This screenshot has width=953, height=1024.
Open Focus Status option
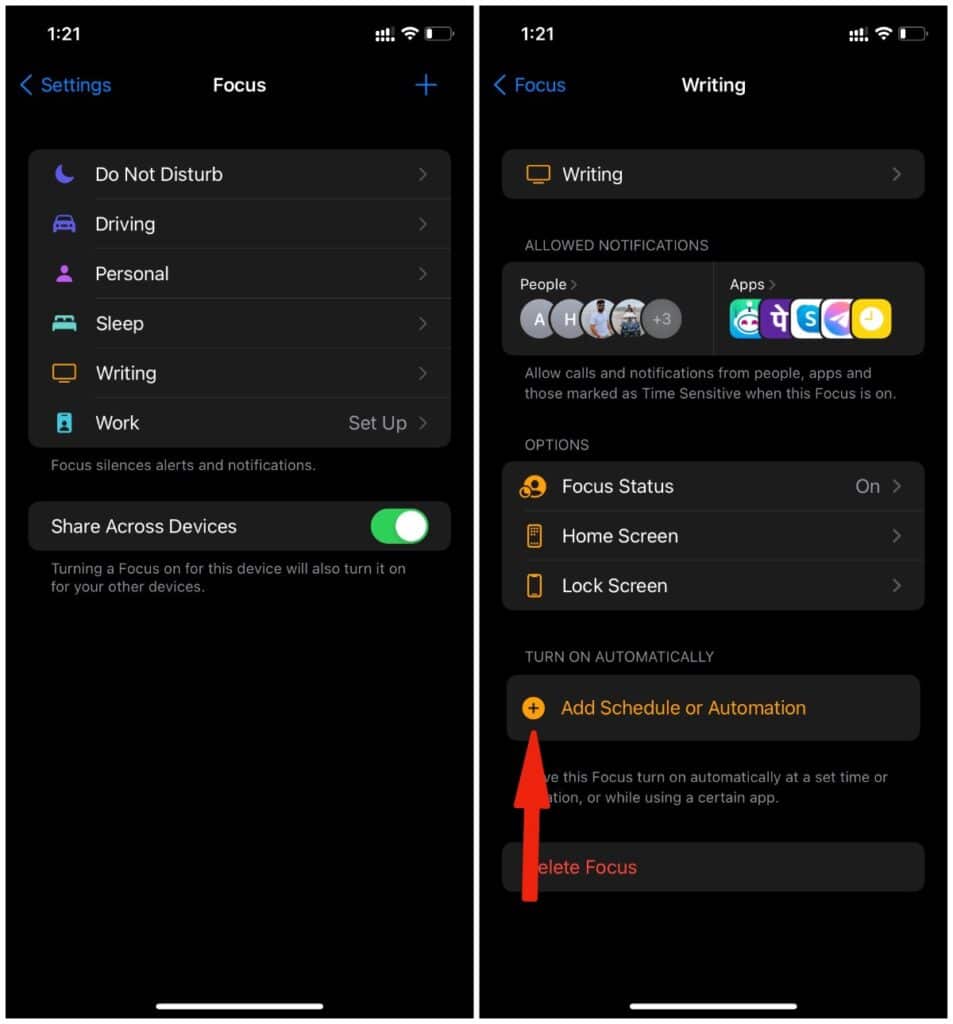712,486
